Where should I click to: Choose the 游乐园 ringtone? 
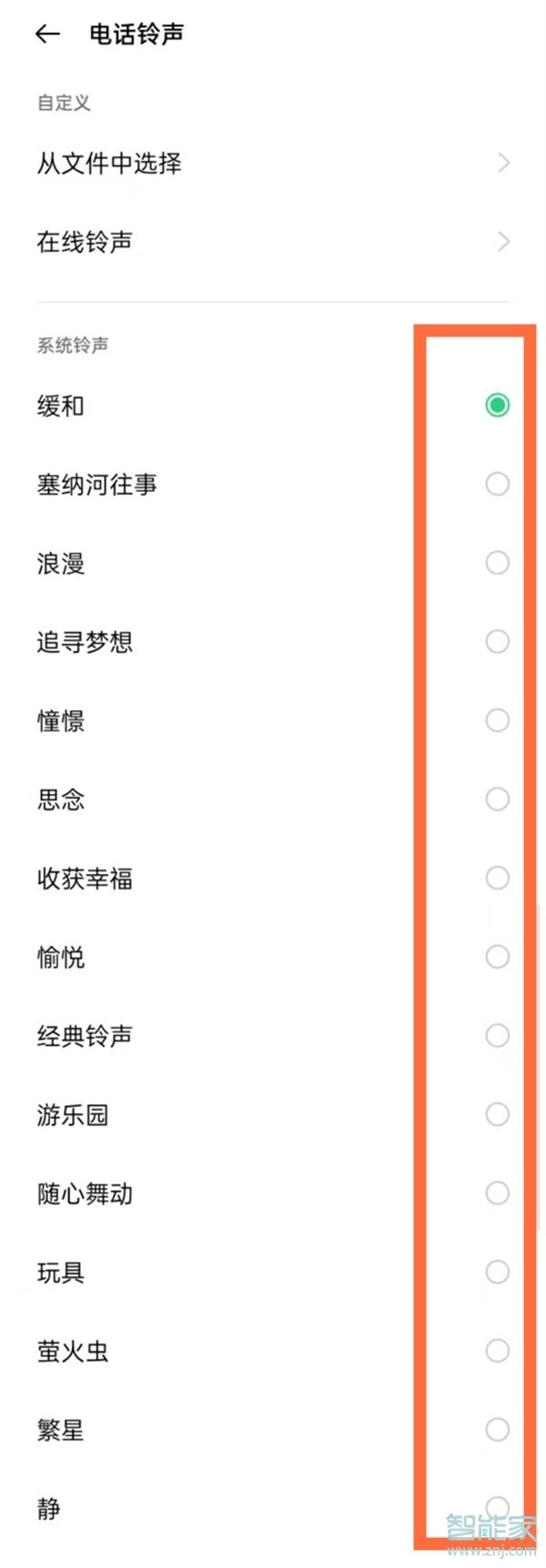tap(497, 1114)
